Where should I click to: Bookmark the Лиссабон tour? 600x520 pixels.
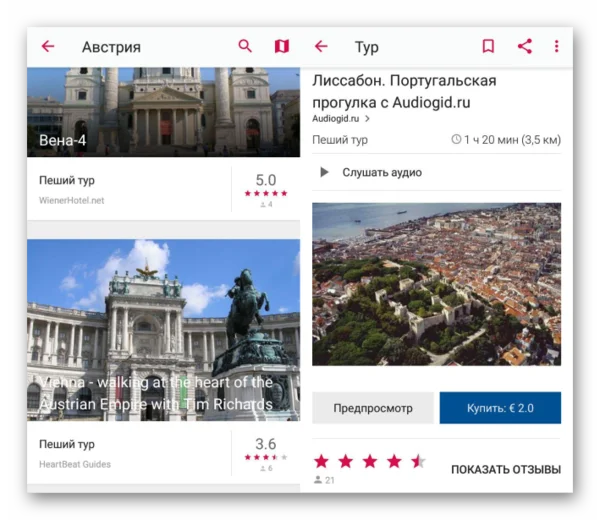(488, 46)
